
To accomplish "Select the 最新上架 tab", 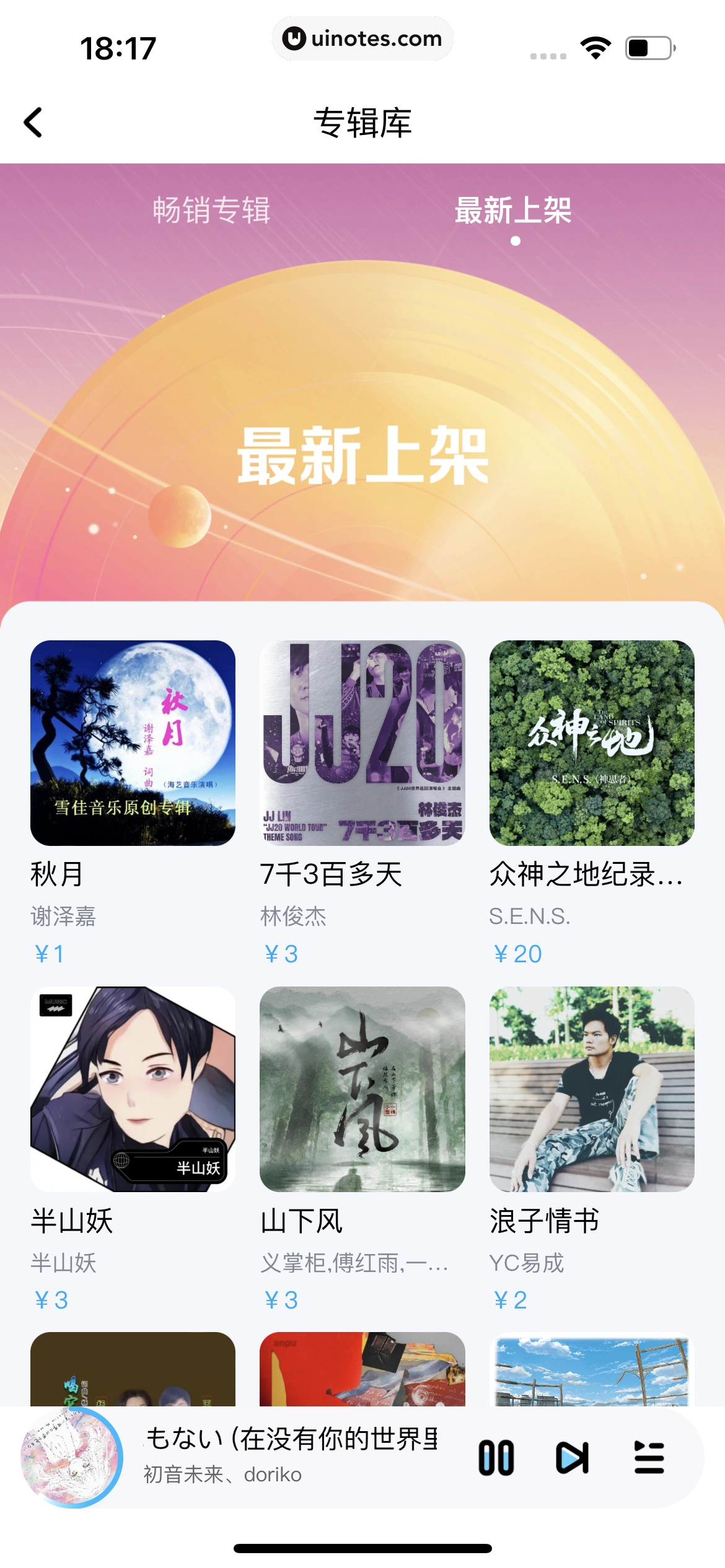I will (513, 211).
